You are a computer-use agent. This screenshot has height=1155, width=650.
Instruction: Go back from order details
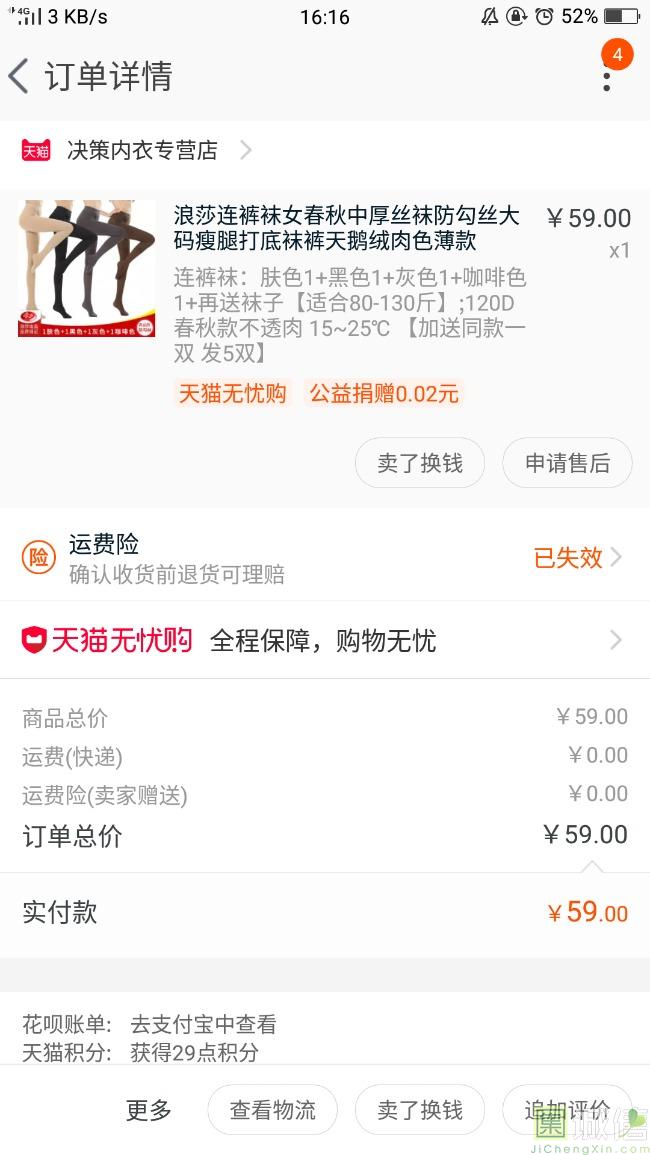[x=20, y=76]
